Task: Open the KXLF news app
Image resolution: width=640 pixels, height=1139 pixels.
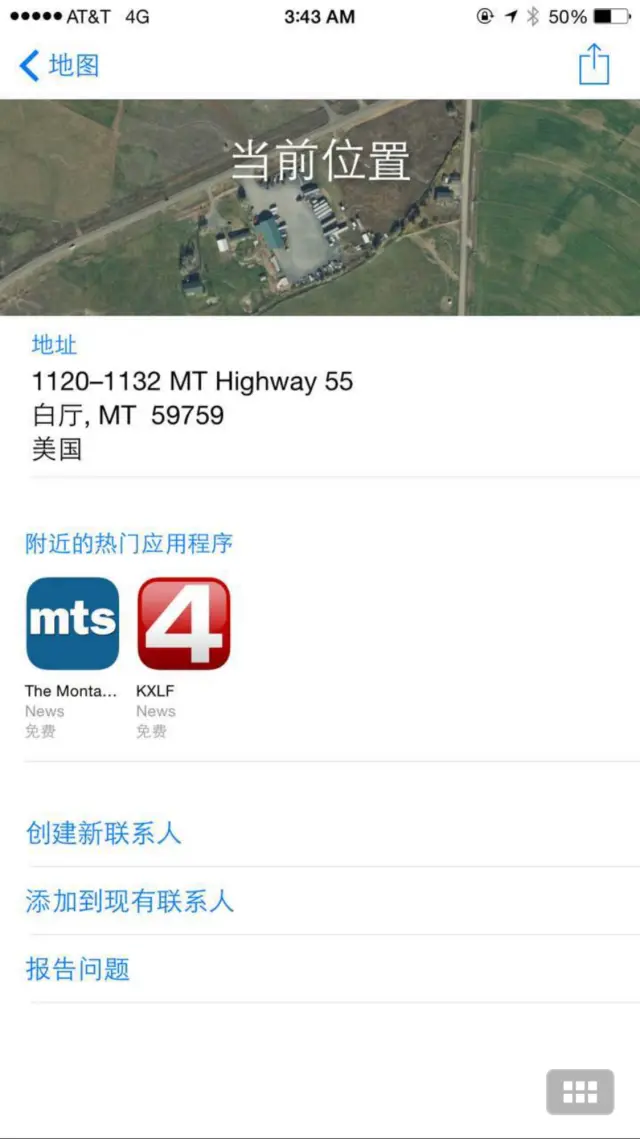Action: tap(183, 624)
